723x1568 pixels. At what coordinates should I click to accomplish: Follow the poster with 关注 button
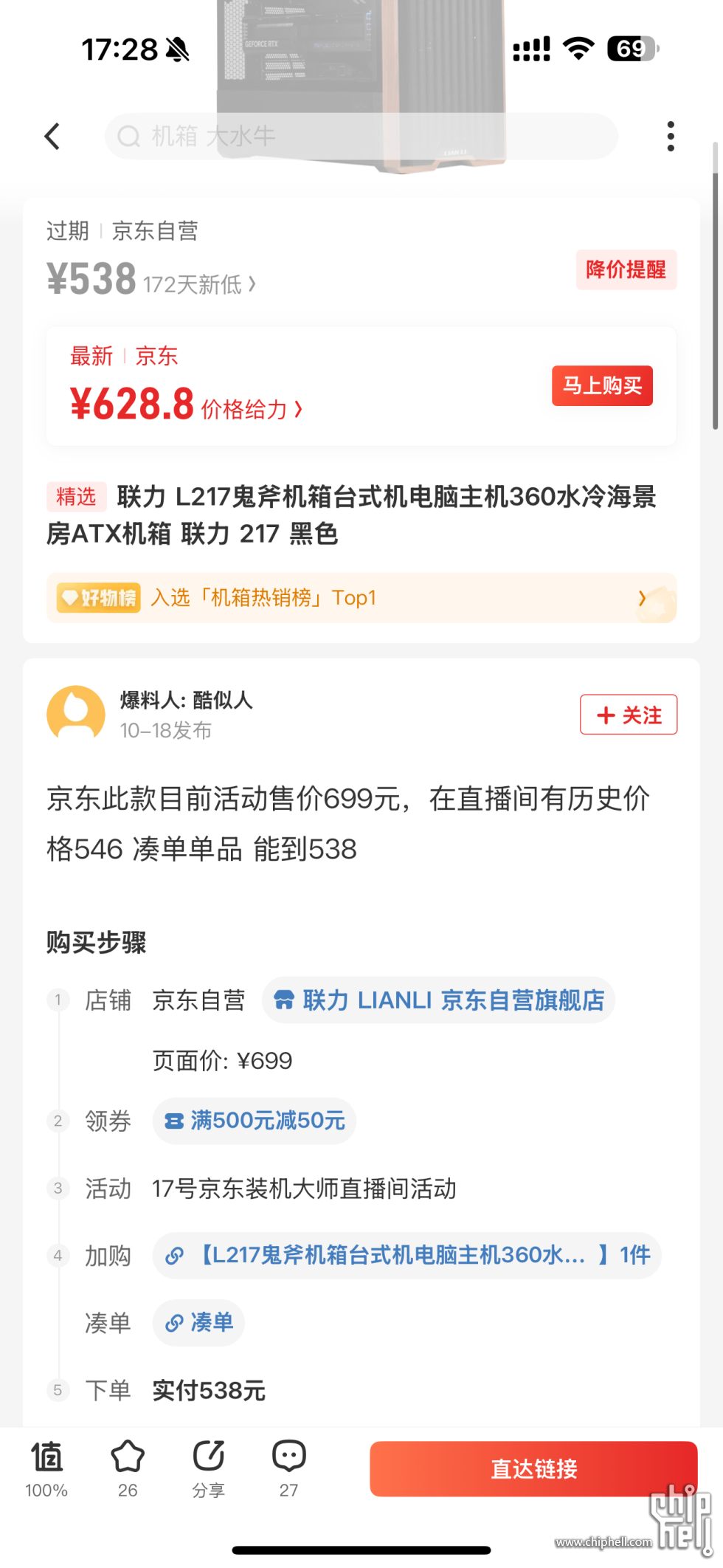[628, 715]
